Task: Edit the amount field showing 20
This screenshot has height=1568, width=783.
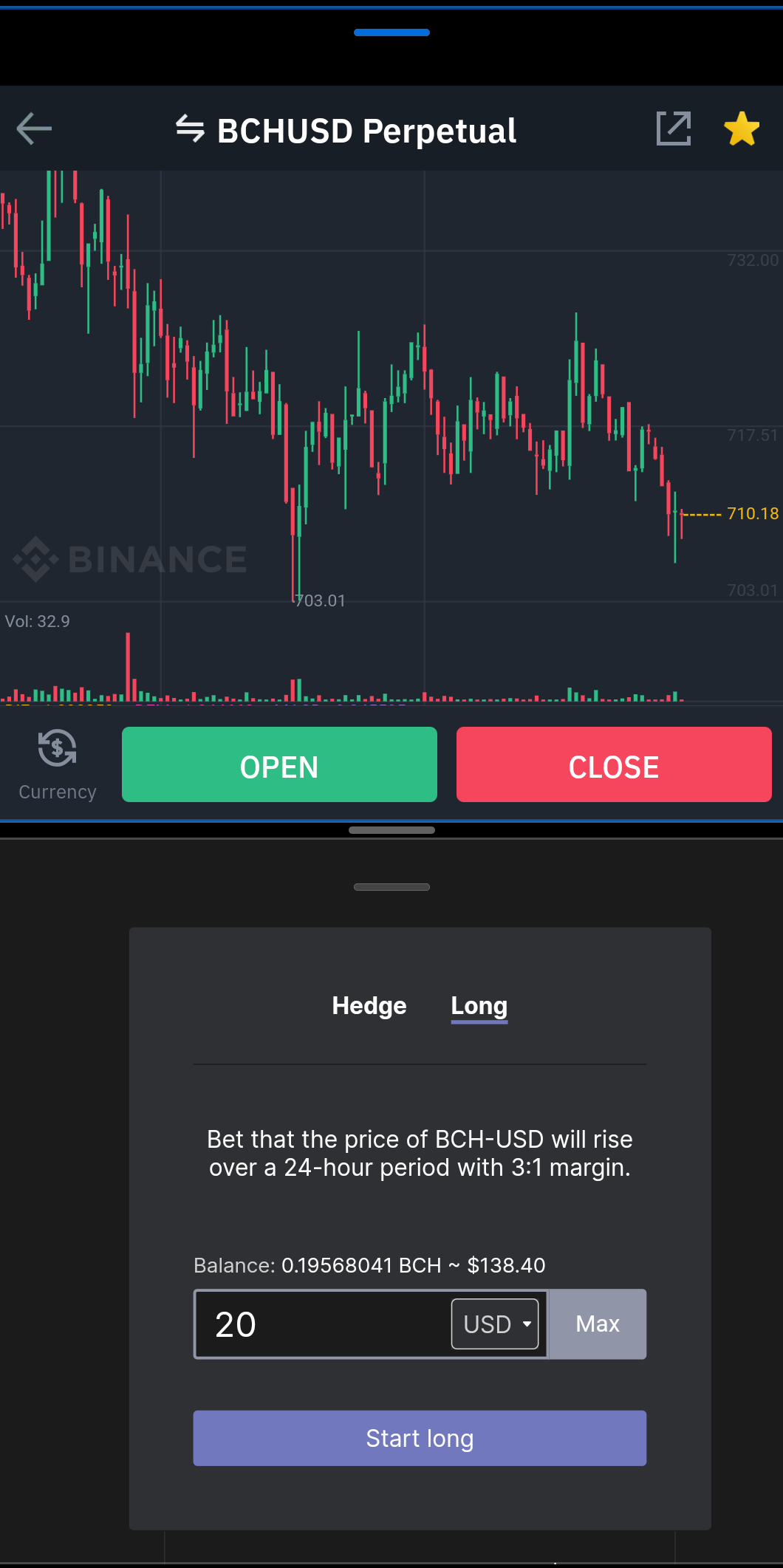Action: point(324,1324)
